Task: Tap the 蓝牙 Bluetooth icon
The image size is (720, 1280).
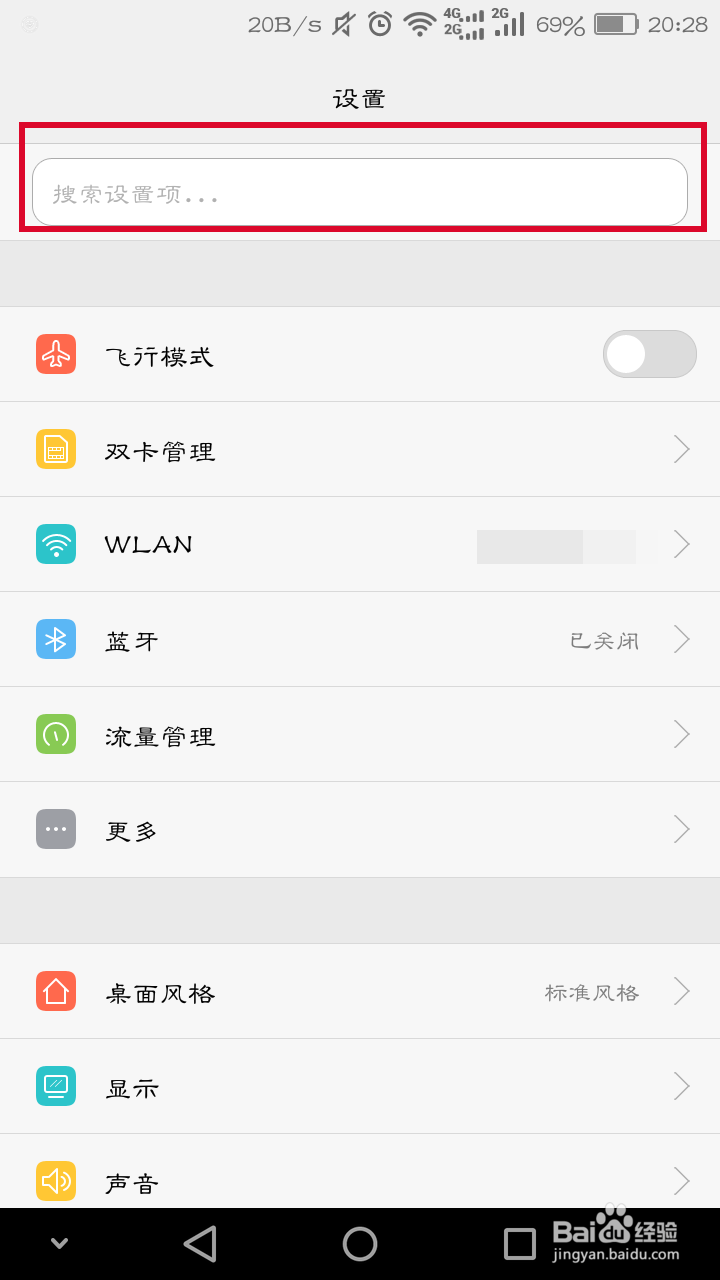Action: tap(55, 639)
